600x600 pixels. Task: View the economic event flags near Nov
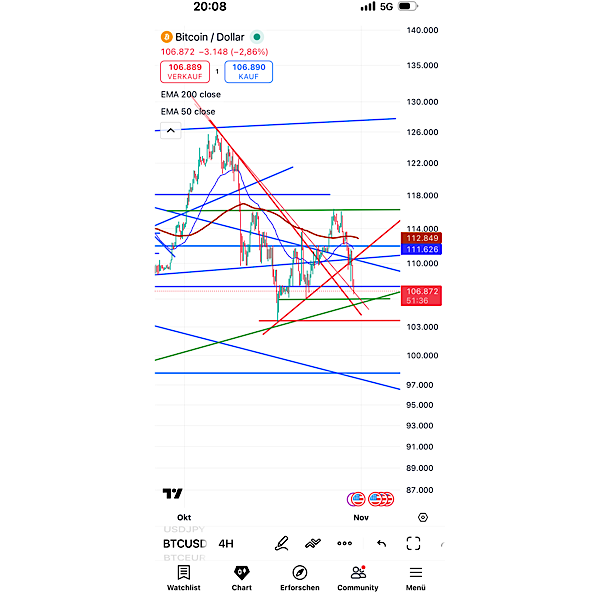370,499
